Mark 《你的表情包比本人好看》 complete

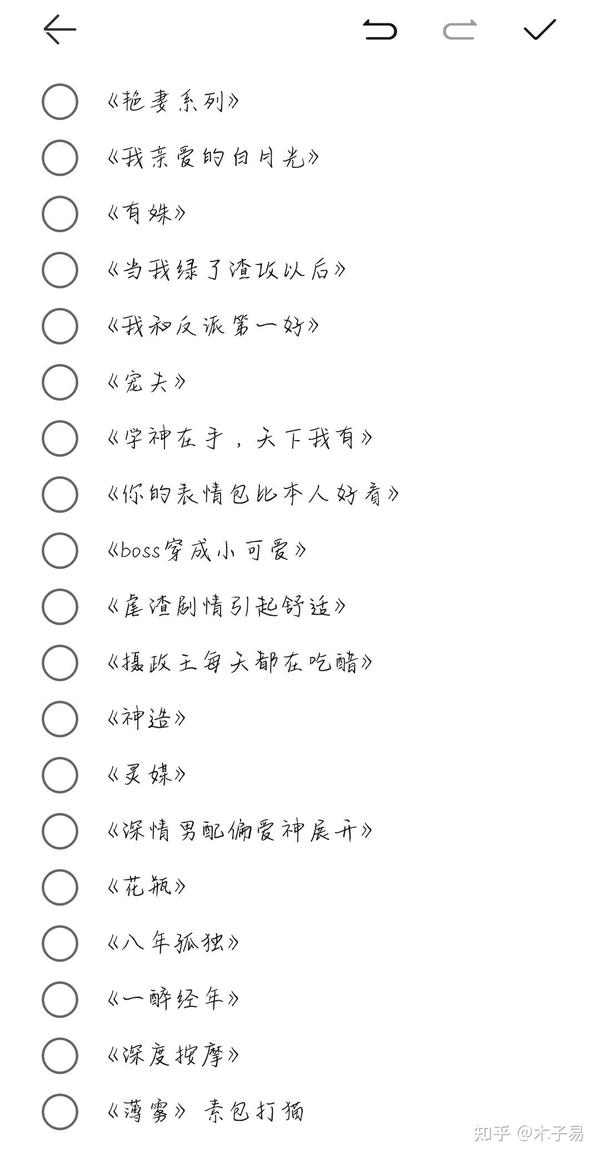[60, 494]
